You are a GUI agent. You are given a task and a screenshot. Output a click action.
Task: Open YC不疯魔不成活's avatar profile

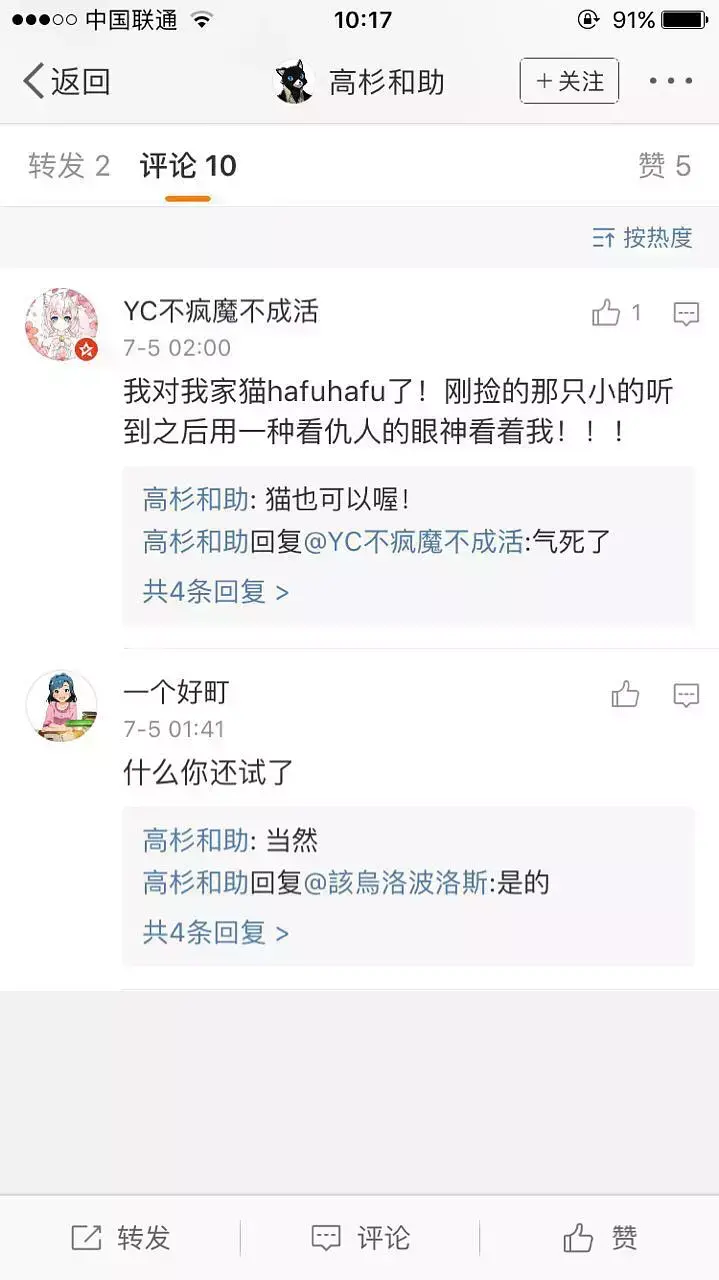click(x=61, y=324)
